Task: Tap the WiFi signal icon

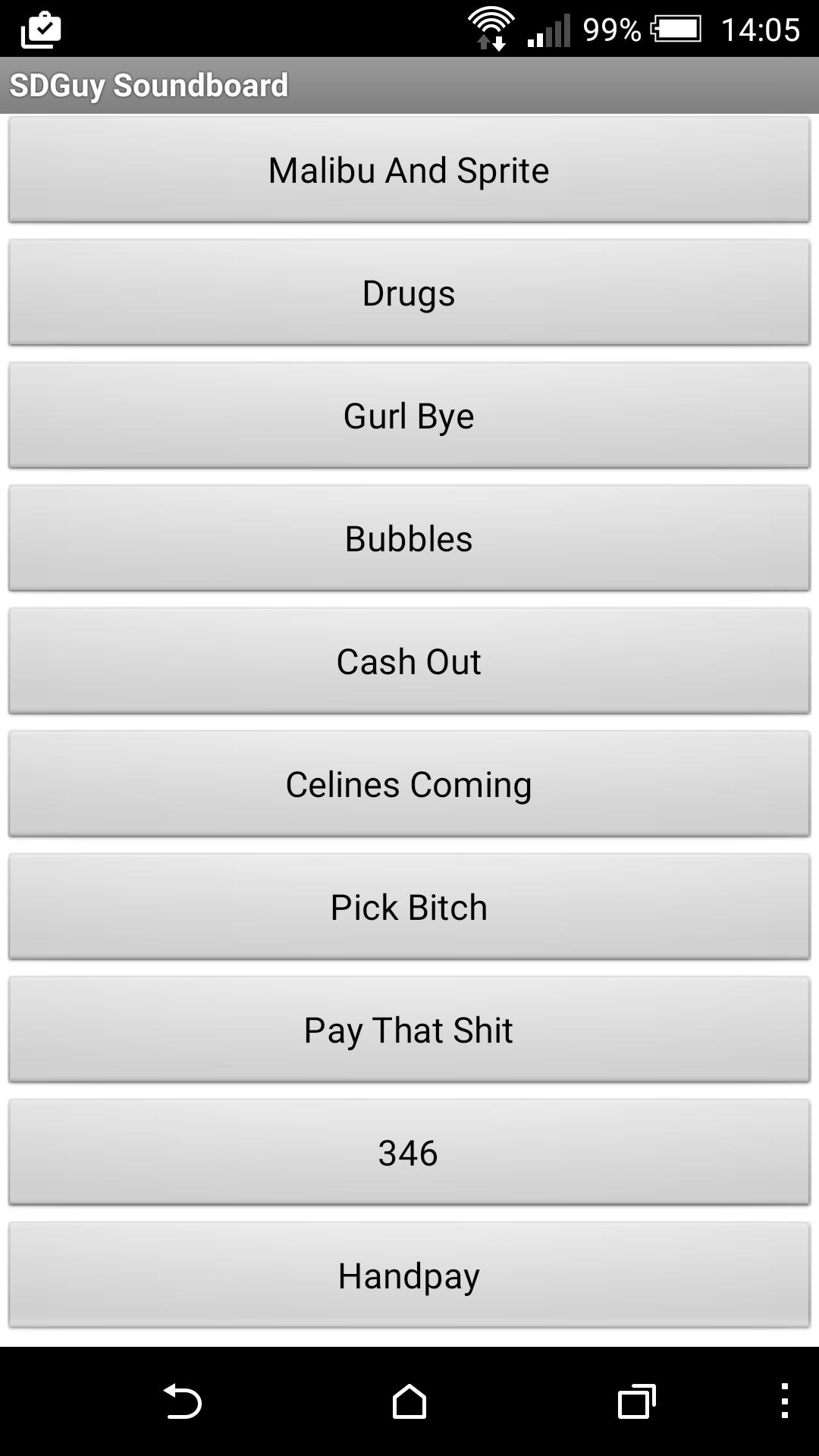Action: point(490,29)
